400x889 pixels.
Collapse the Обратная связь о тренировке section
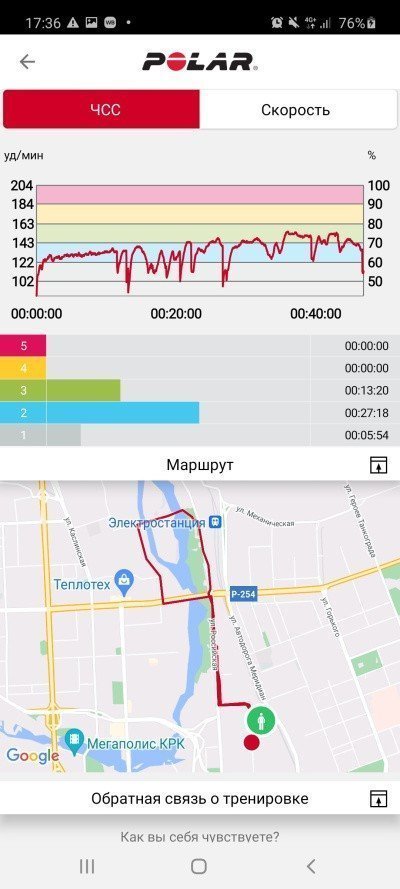(x=378, y=798)
